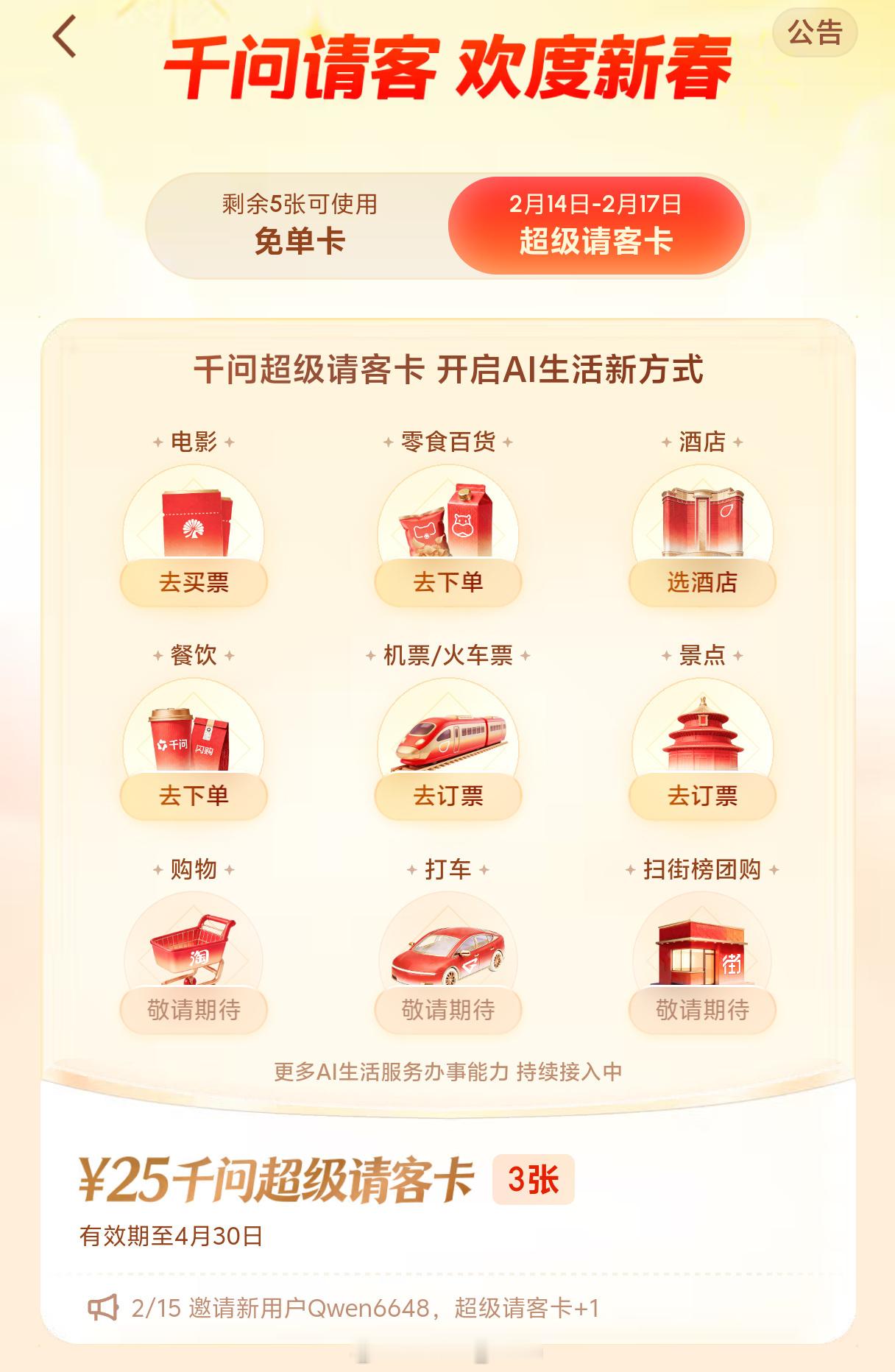Select the snacks icon under 零食百货
Screen dimensions: 895x1372
tap(447, 523)
